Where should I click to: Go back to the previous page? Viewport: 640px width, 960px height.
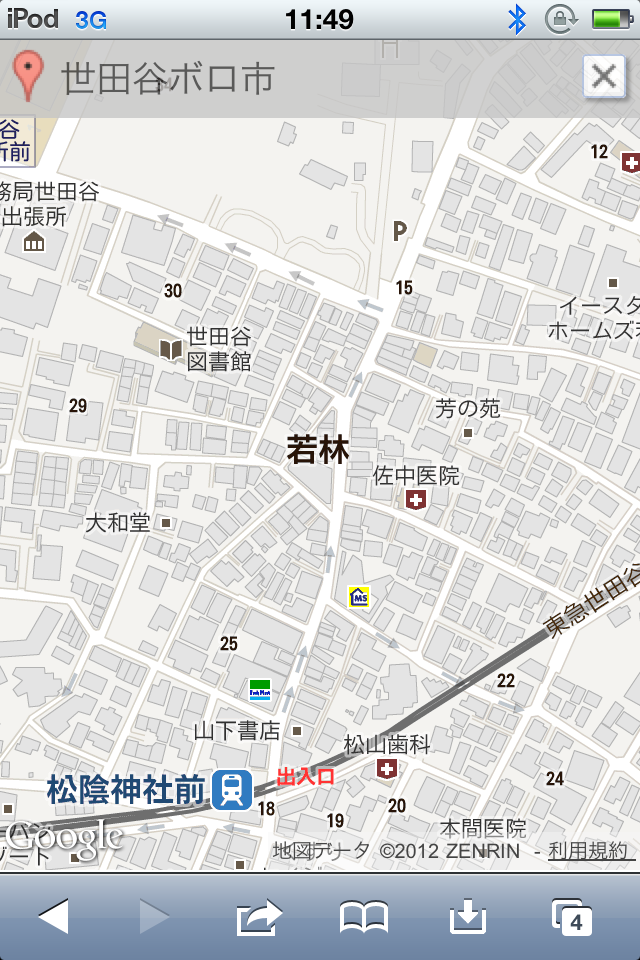pyautogui.click(x=53, y=916)
